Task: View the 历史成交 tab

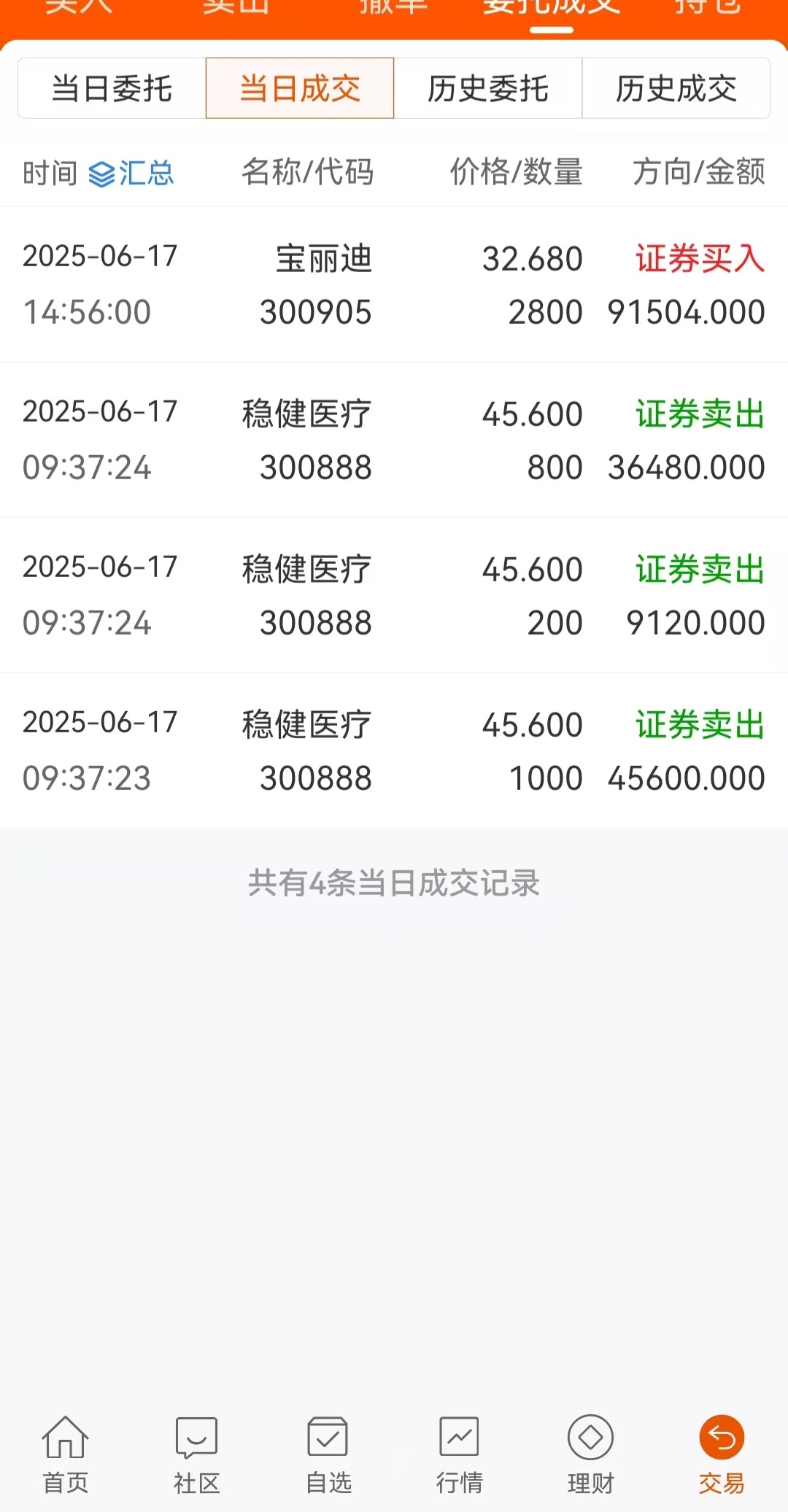Action: coord(676,88)
